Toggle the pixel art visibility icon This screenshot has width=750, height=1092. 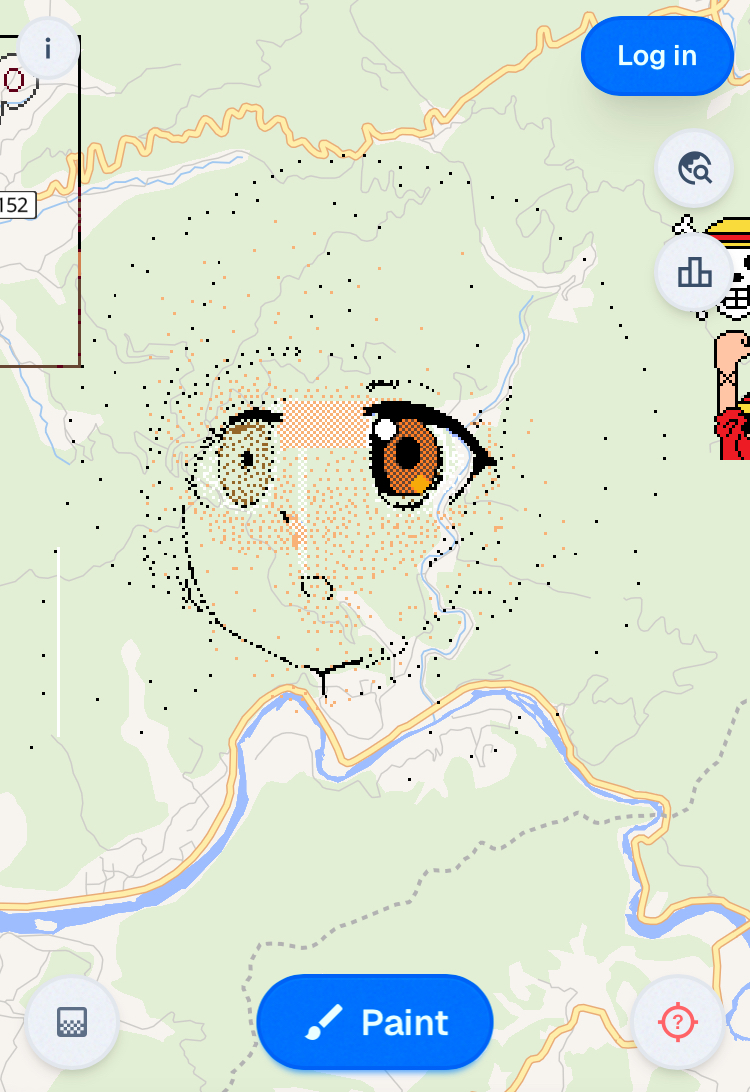(72, 1022)
